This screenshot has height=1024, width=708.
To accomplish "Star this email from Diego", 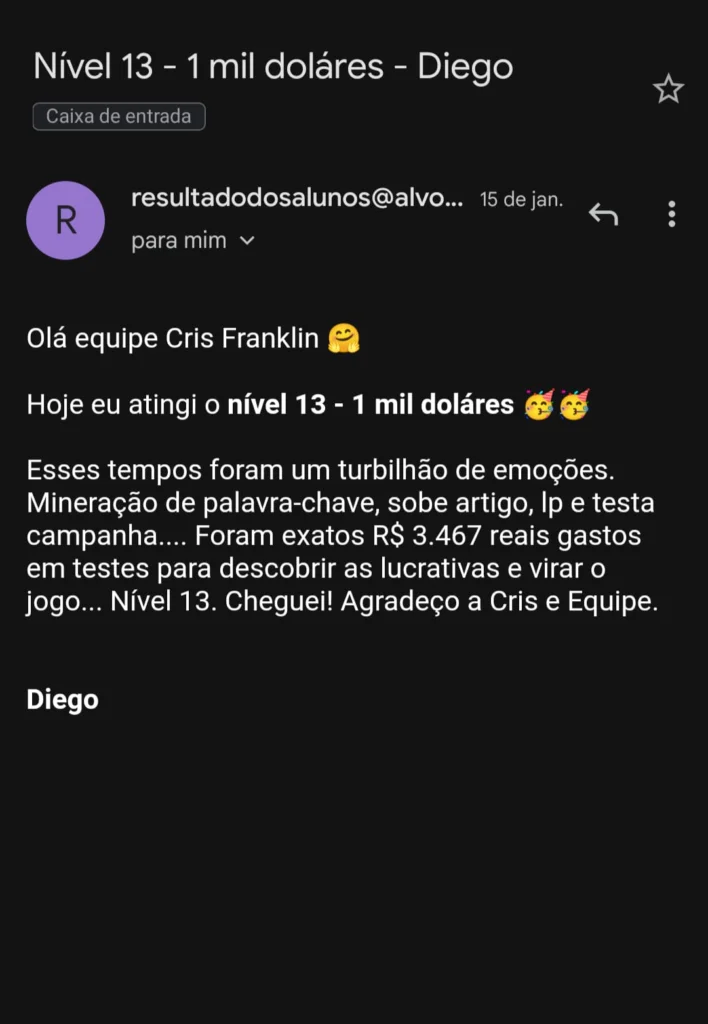I will point(668,90).
